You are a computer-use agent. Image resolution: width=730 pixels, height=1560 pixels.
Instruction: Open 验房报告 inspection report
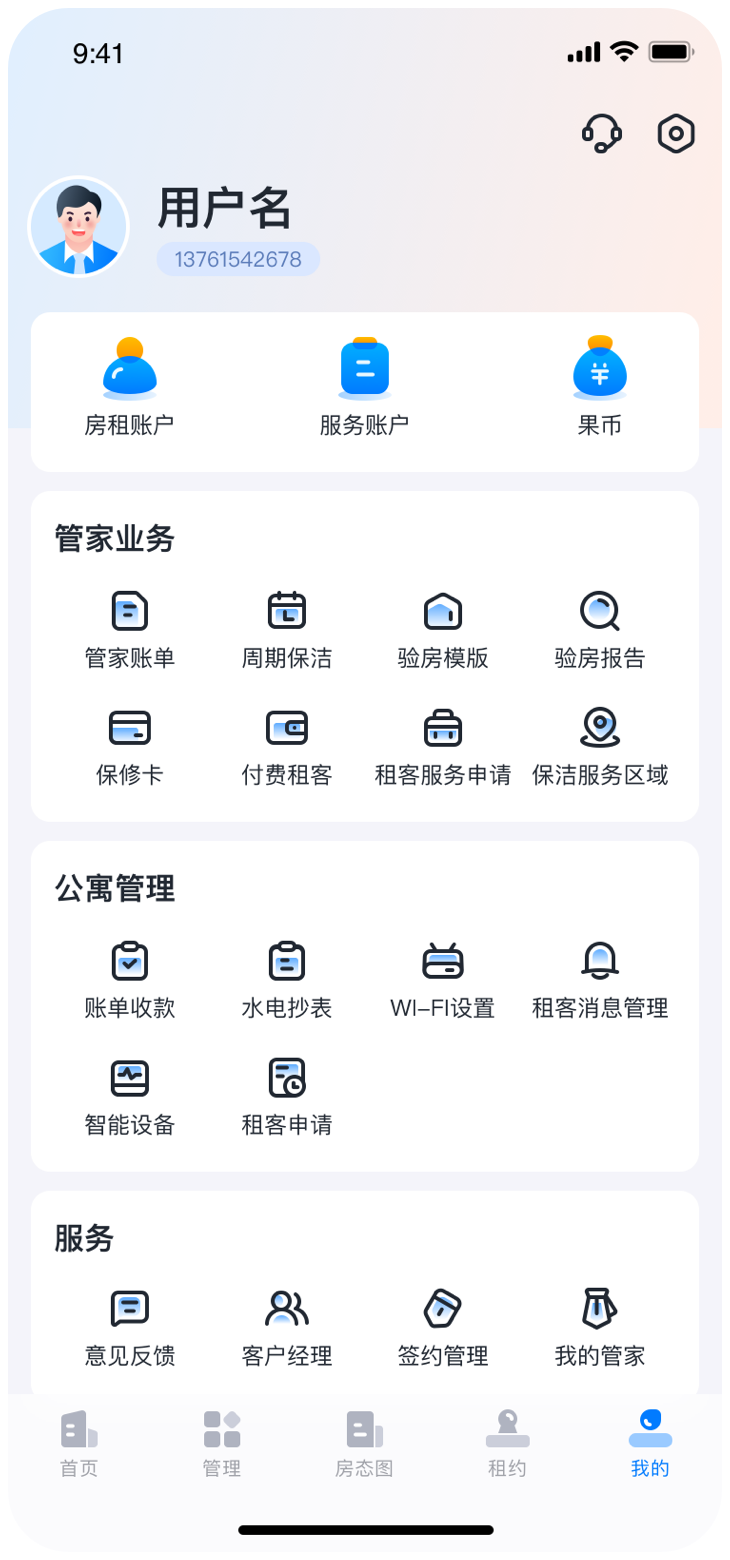click(599, 629)
